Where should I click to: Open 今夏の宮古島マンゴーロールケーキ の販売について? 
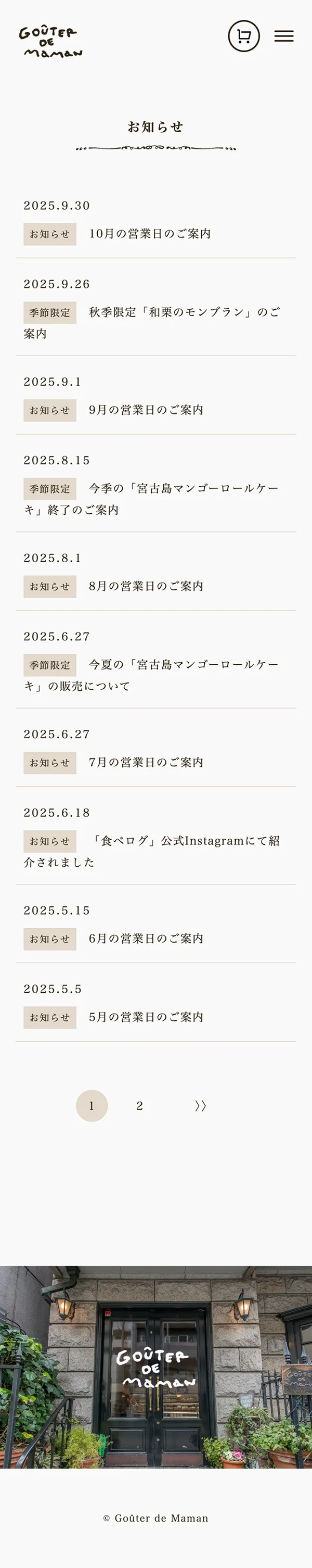(x=183, y=665)
